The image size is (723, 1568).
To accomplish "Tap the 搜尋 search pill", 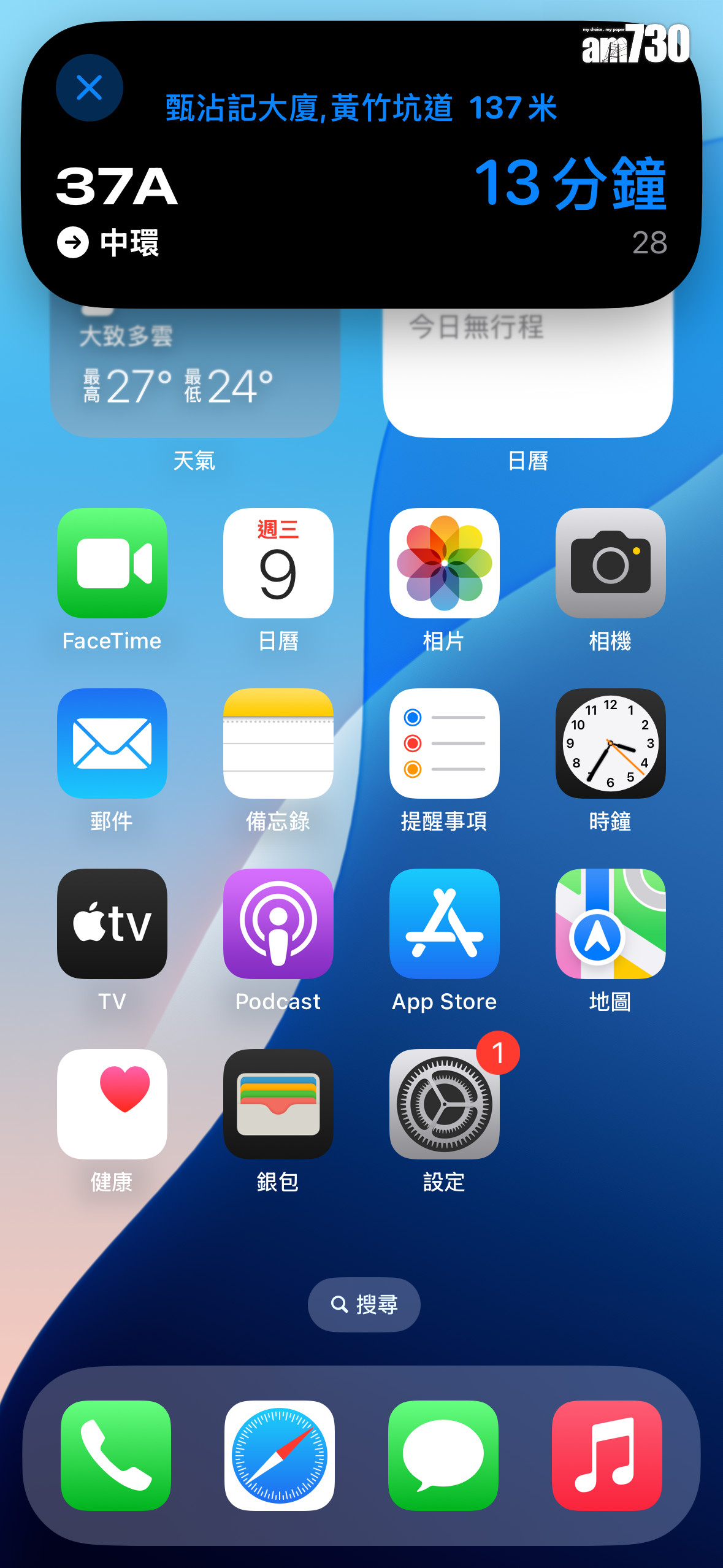I will (364, 1304).
